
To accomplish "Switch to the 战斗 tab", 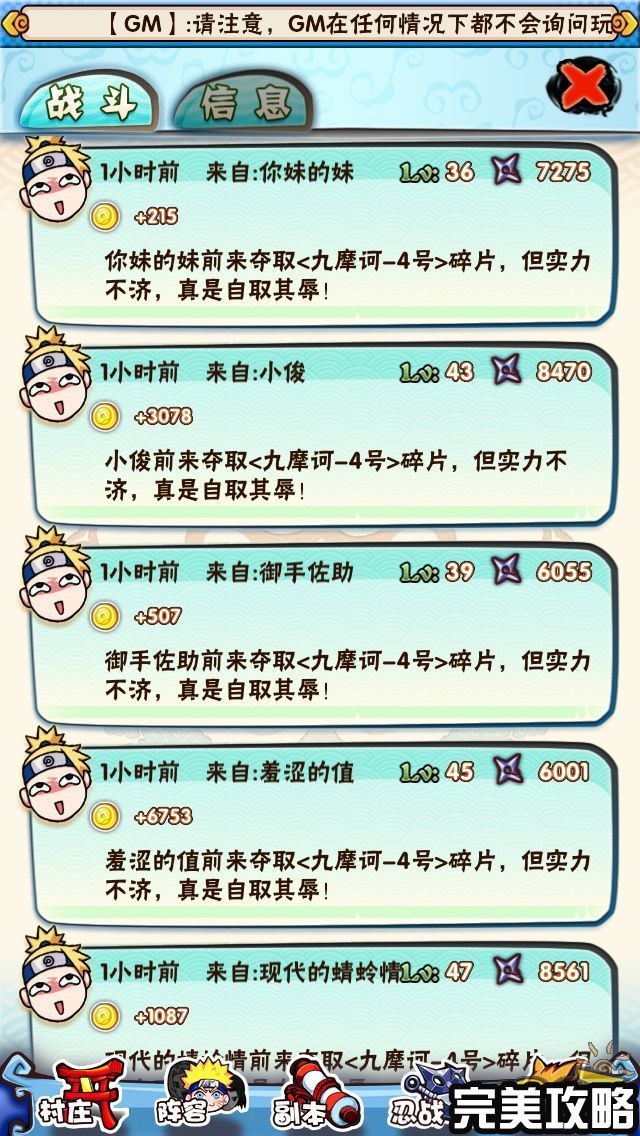I will [x=90, y=103].
